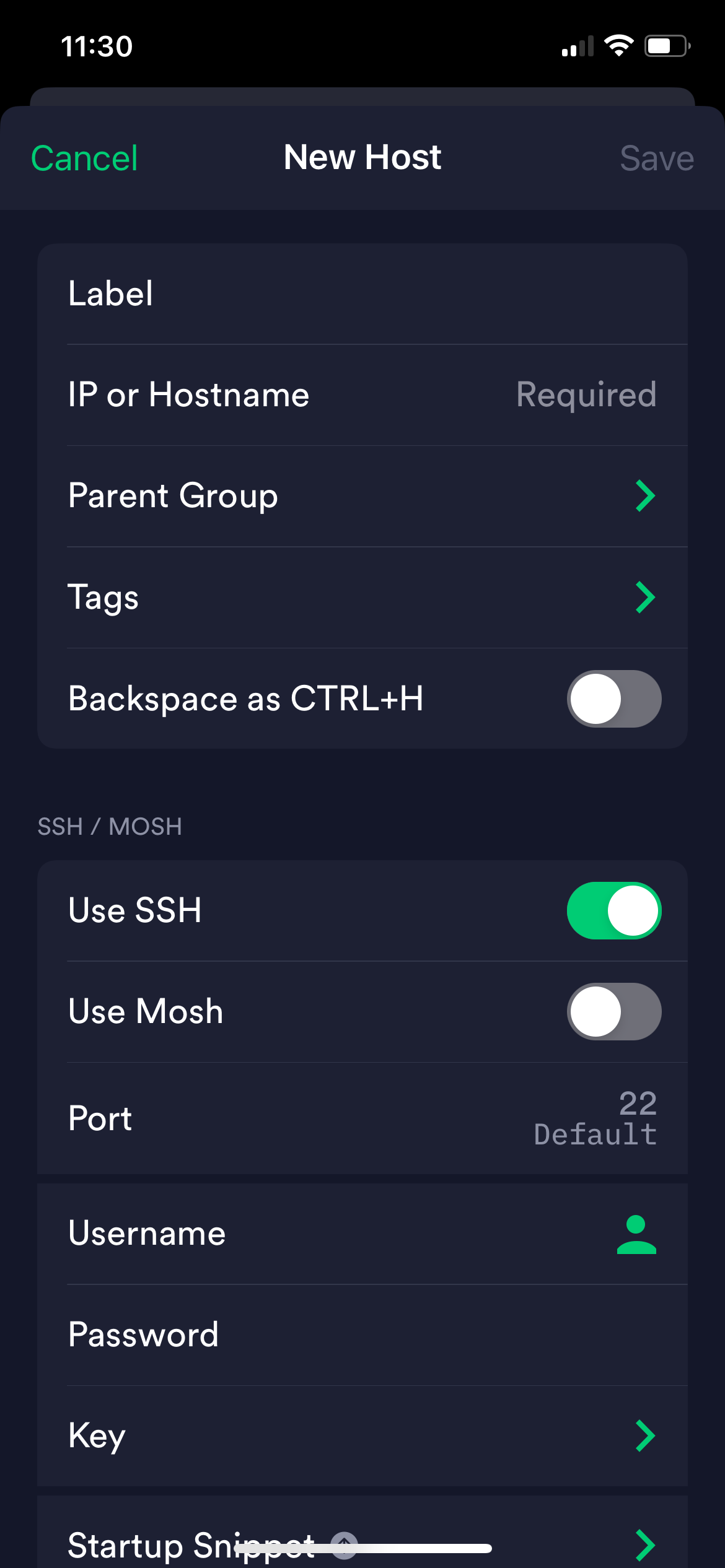Open the Tags selector
Image resolution: width=725 pixels, height=1568 pixels.
coord(362,596)
